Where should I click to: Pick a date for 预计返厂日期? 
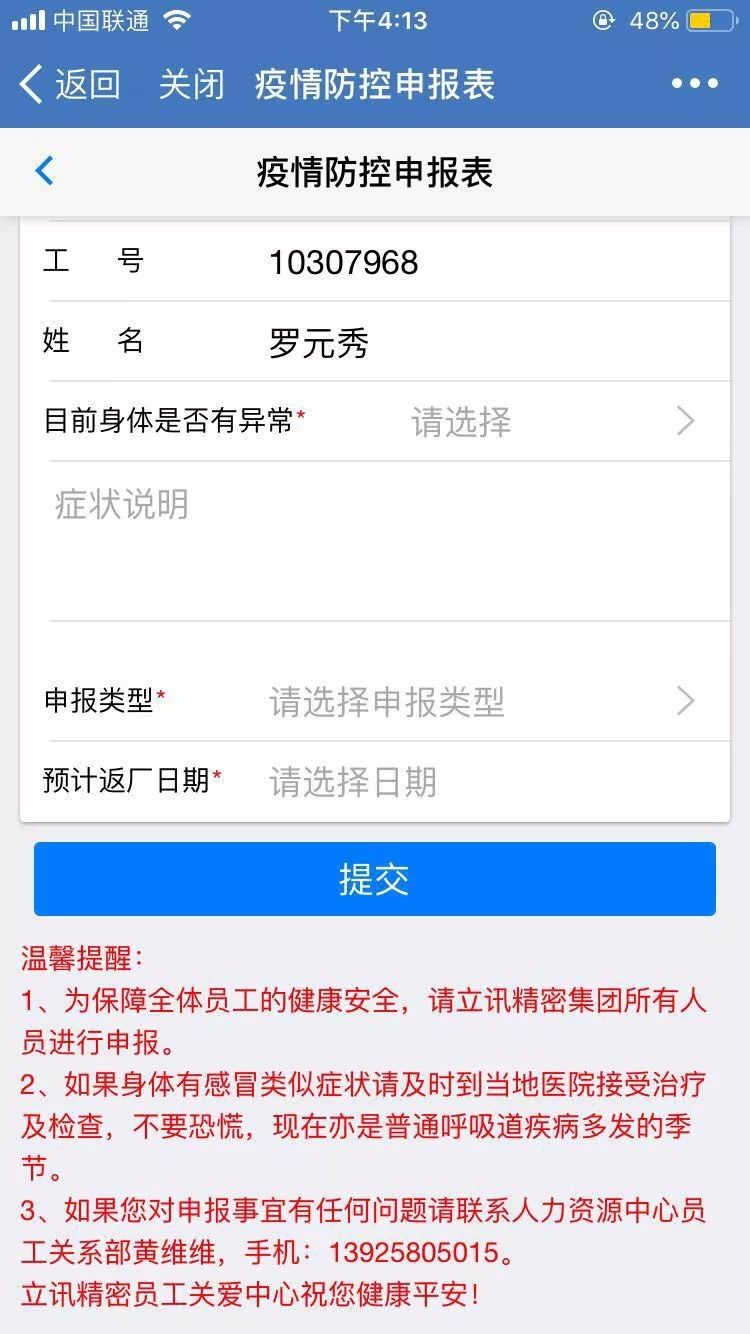(x=480, y=781)
